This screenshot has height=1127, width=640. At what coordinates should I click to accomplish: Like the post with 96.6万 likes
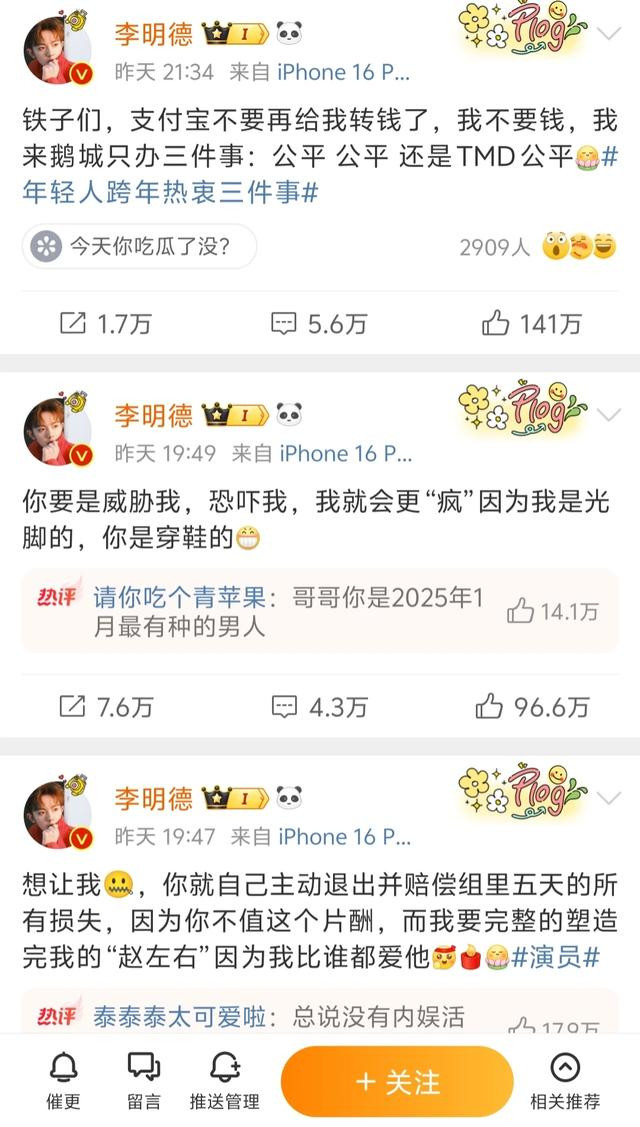pos(532,707)
